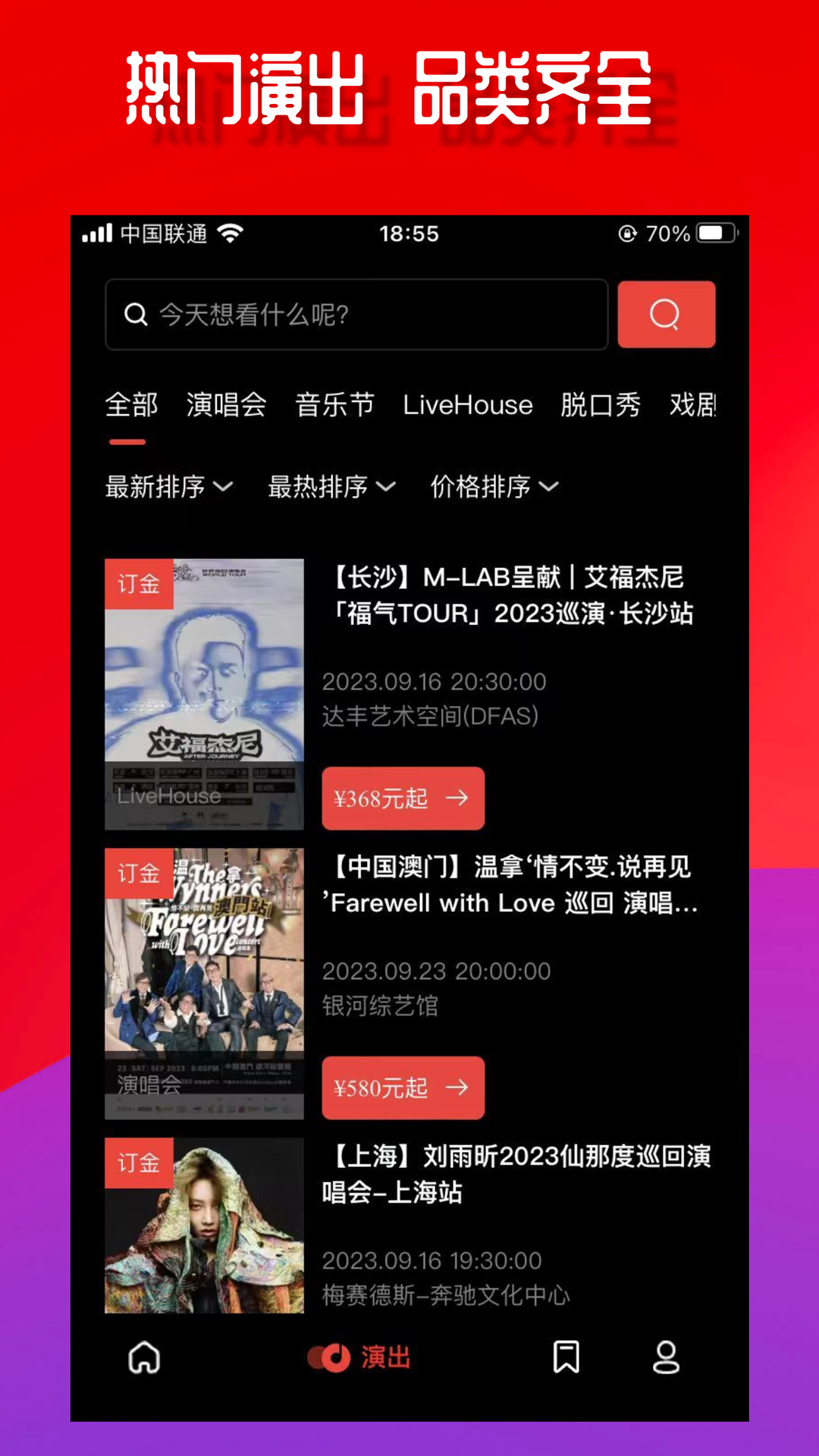
Task: Select the LiveHouse category tab
Action: (467, 405)
